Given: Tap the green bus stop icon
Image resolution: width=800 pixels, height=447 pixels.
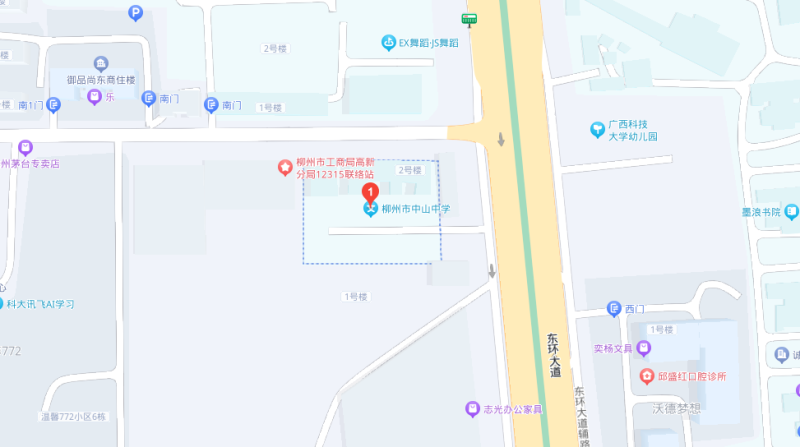Looking at the screenshot, I should (468, 18).
